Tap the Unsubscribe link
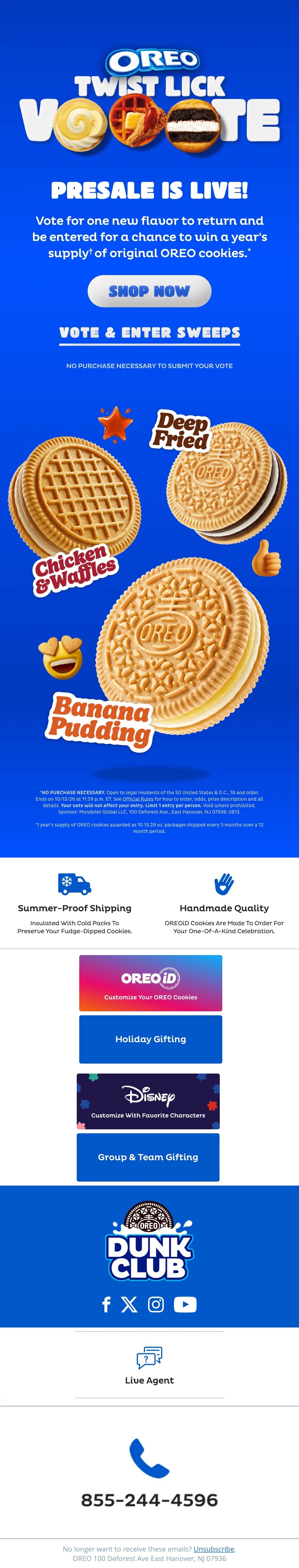 tap(214, 1549)
